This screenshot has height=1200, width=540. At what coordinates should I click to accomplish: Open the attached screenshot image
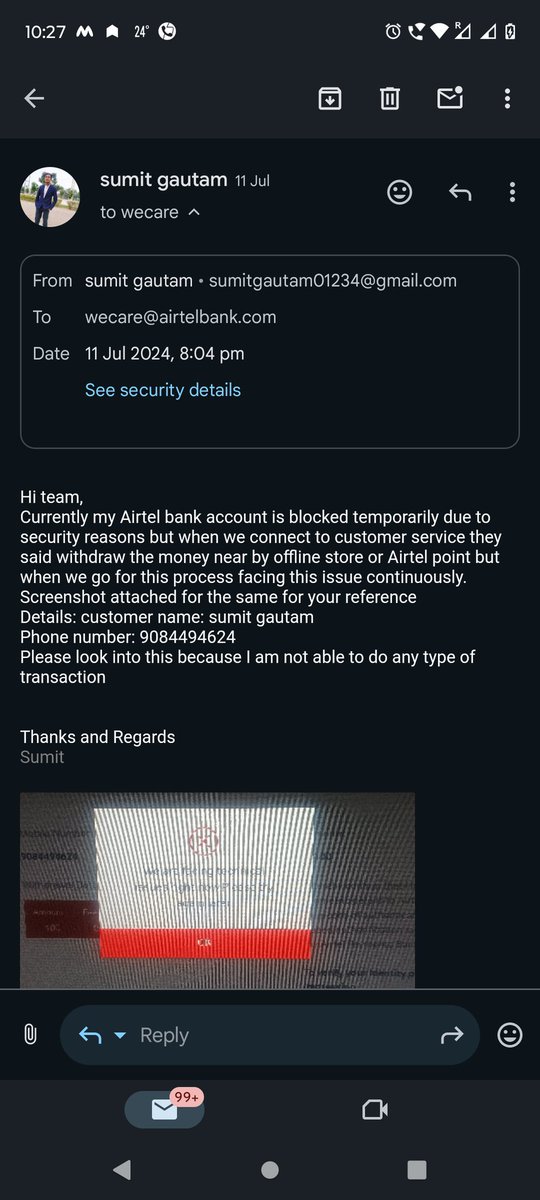(x=217, y=890)
